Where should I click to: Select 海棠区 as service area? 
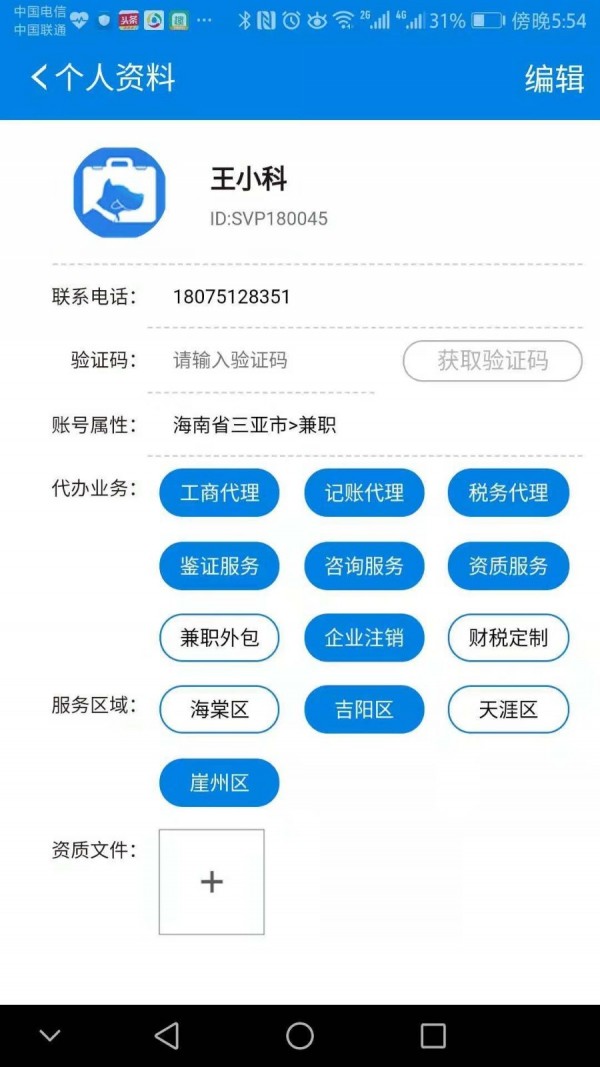219,710
